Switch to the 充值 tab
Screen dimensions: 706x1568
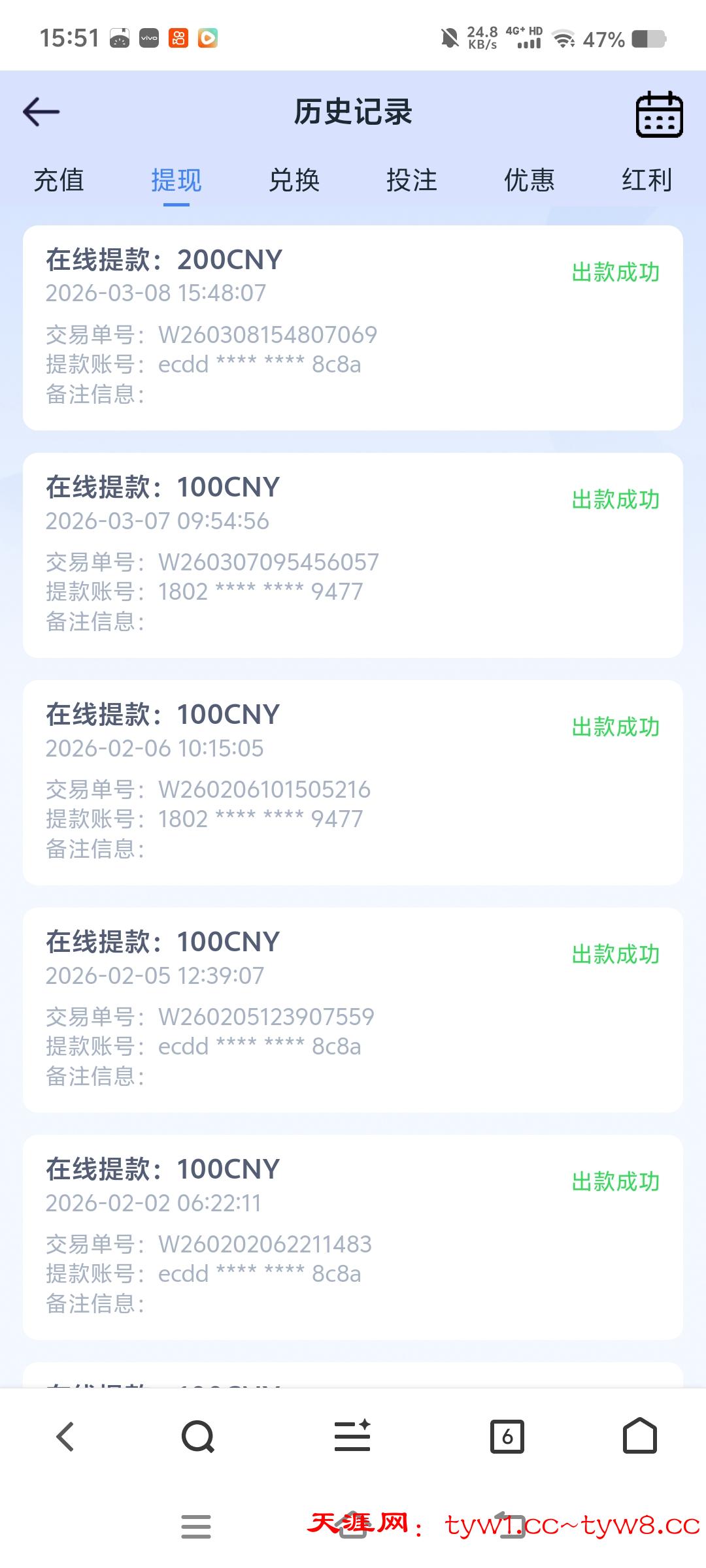click(59, 180)
